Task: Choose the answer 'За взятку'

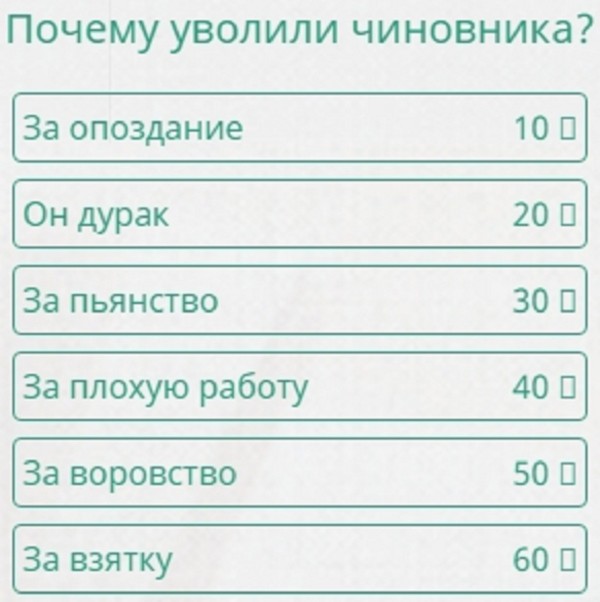Action: 298,559
